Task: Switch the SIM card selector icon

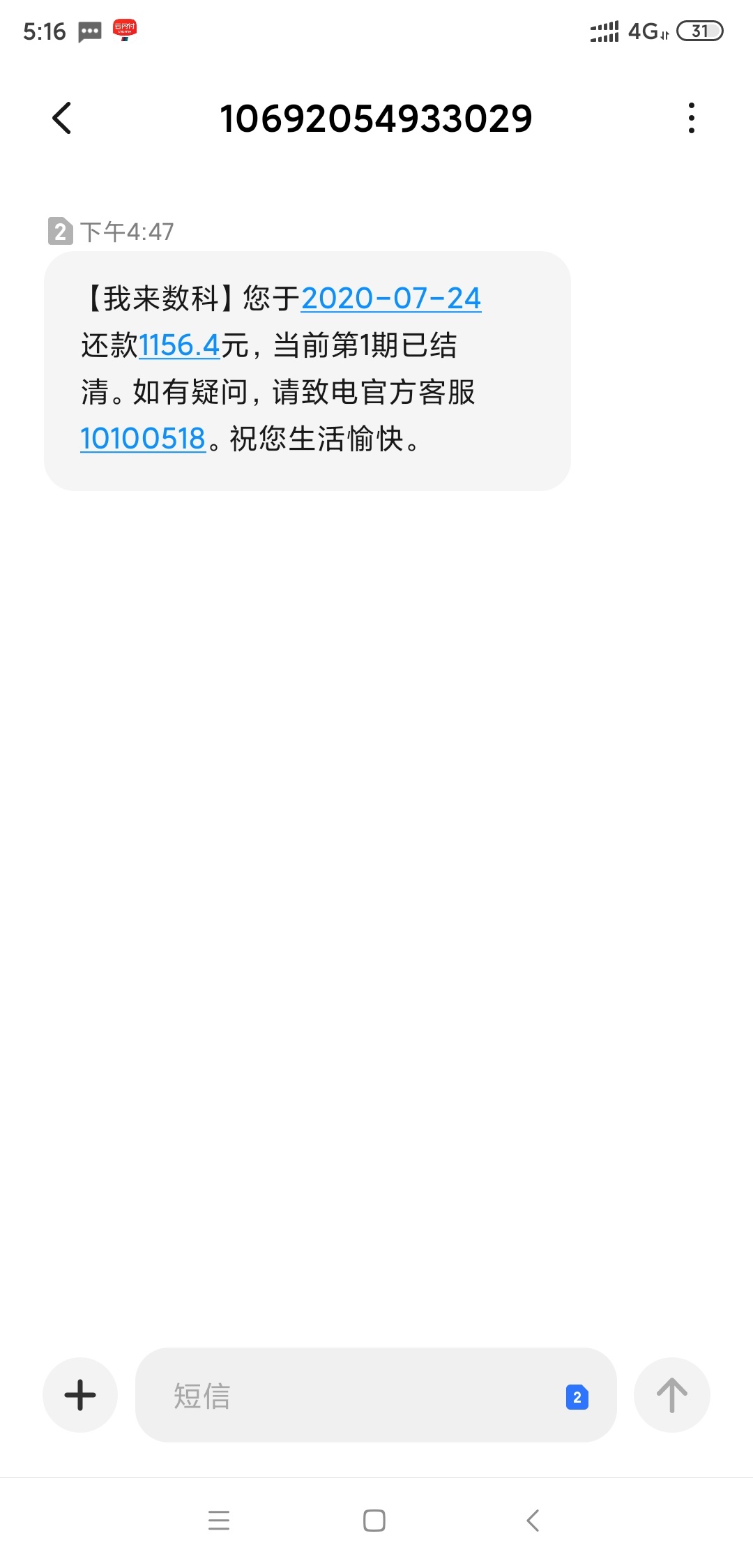Action: click(x=577, y=1397)
